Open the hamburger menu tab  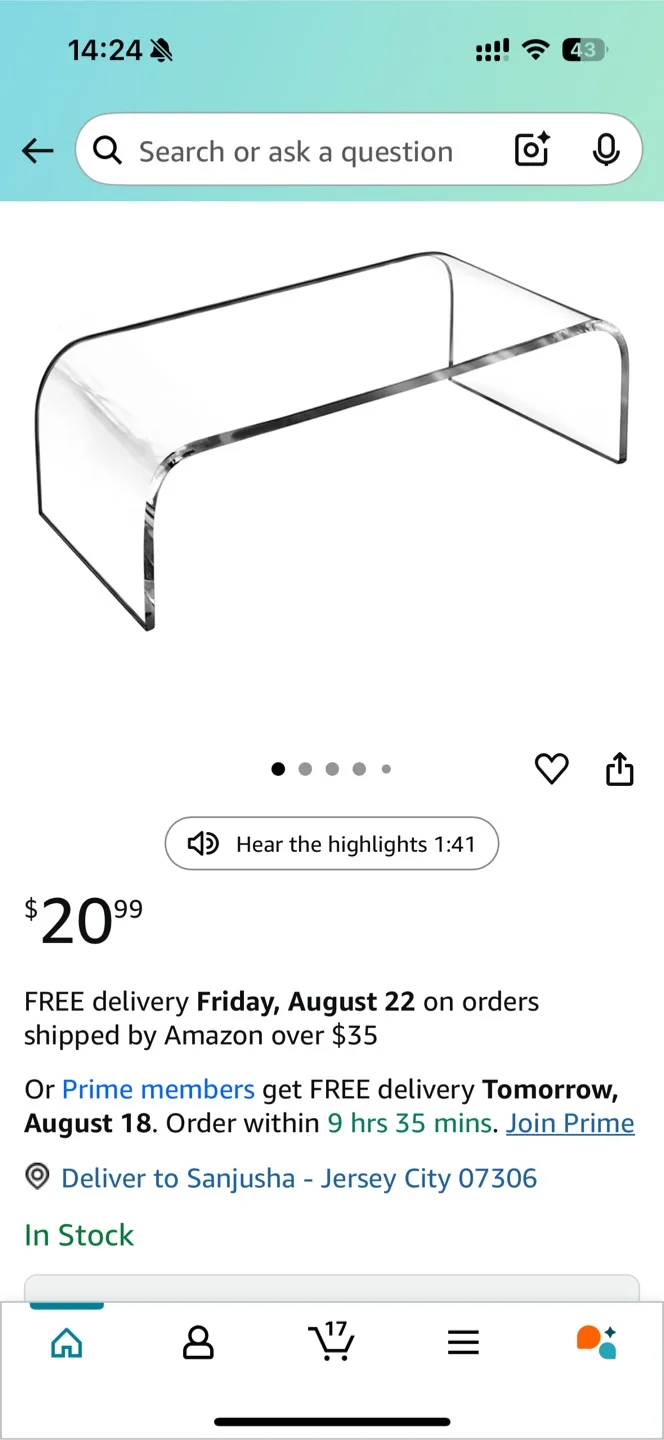[463, 1343]
